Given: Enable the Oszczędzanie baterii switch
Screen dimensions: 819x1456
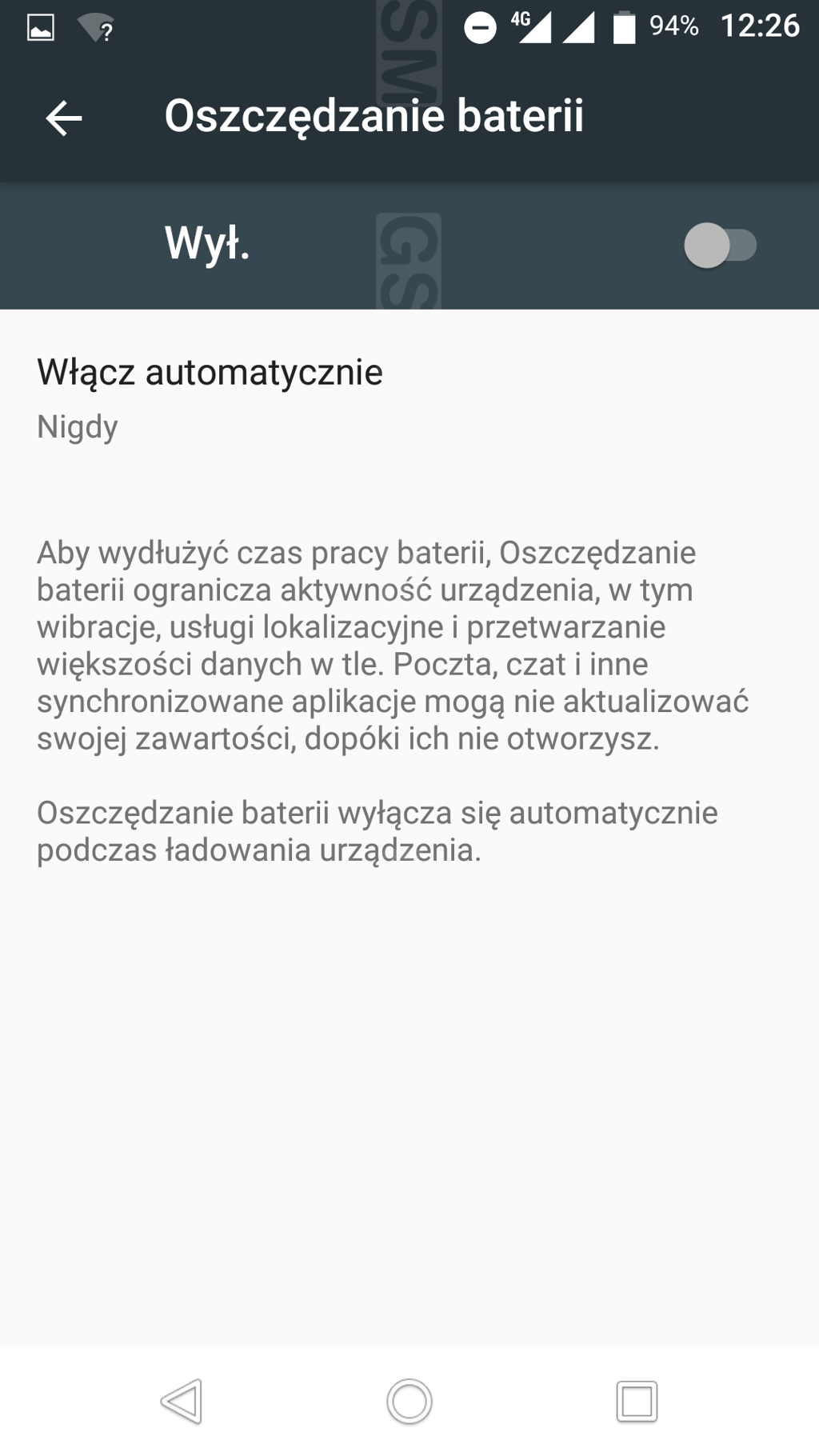Looking at the screenshot, I should 720,245.
